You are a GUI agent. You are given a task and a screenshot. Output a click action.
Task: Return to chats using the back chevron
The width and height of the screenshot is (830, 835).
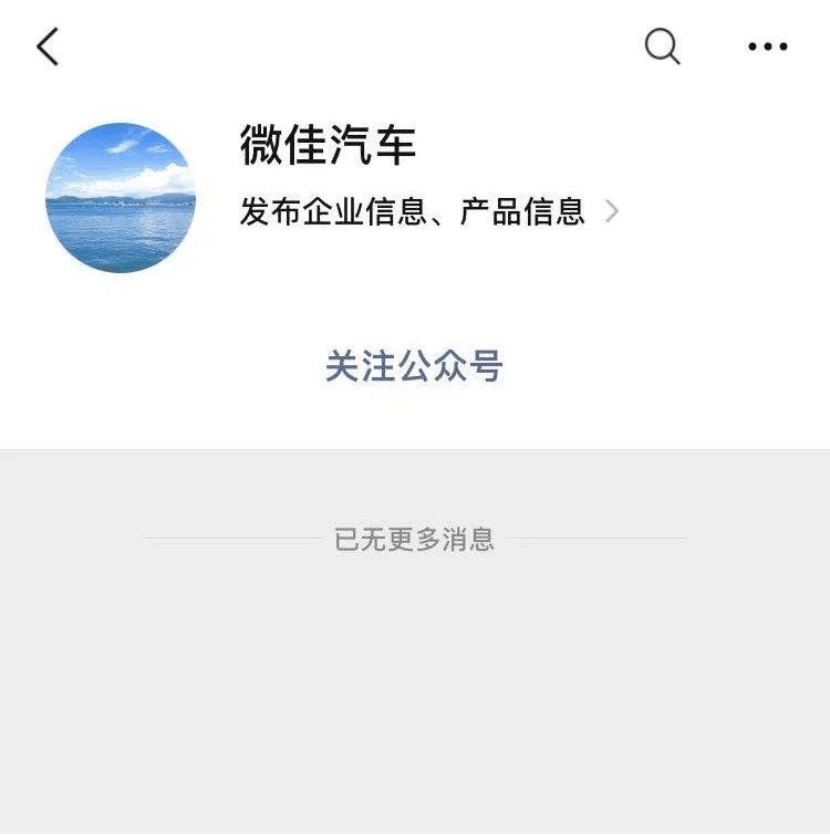(48, 45)
